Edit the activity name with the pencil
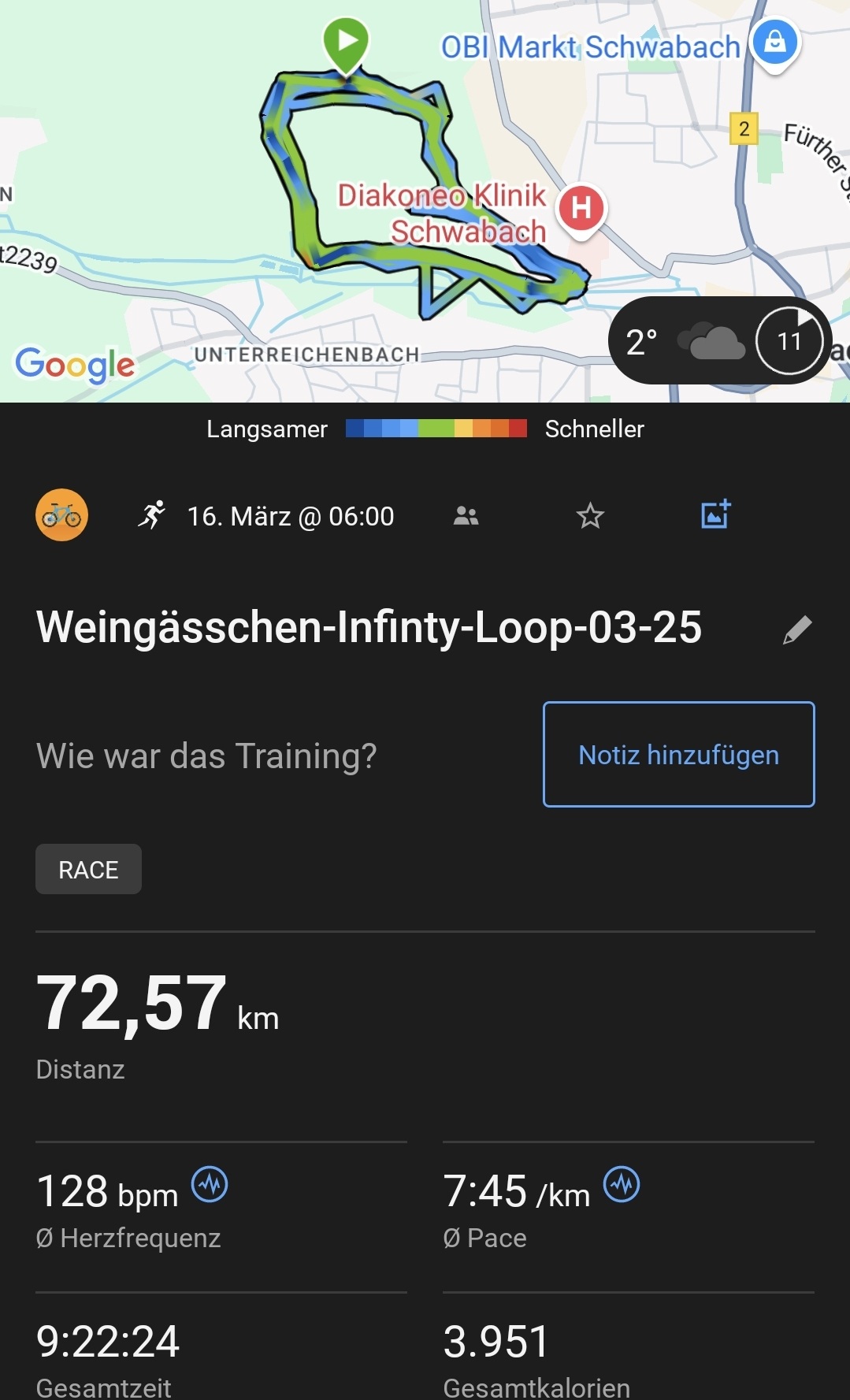 (x=796, y=629)
